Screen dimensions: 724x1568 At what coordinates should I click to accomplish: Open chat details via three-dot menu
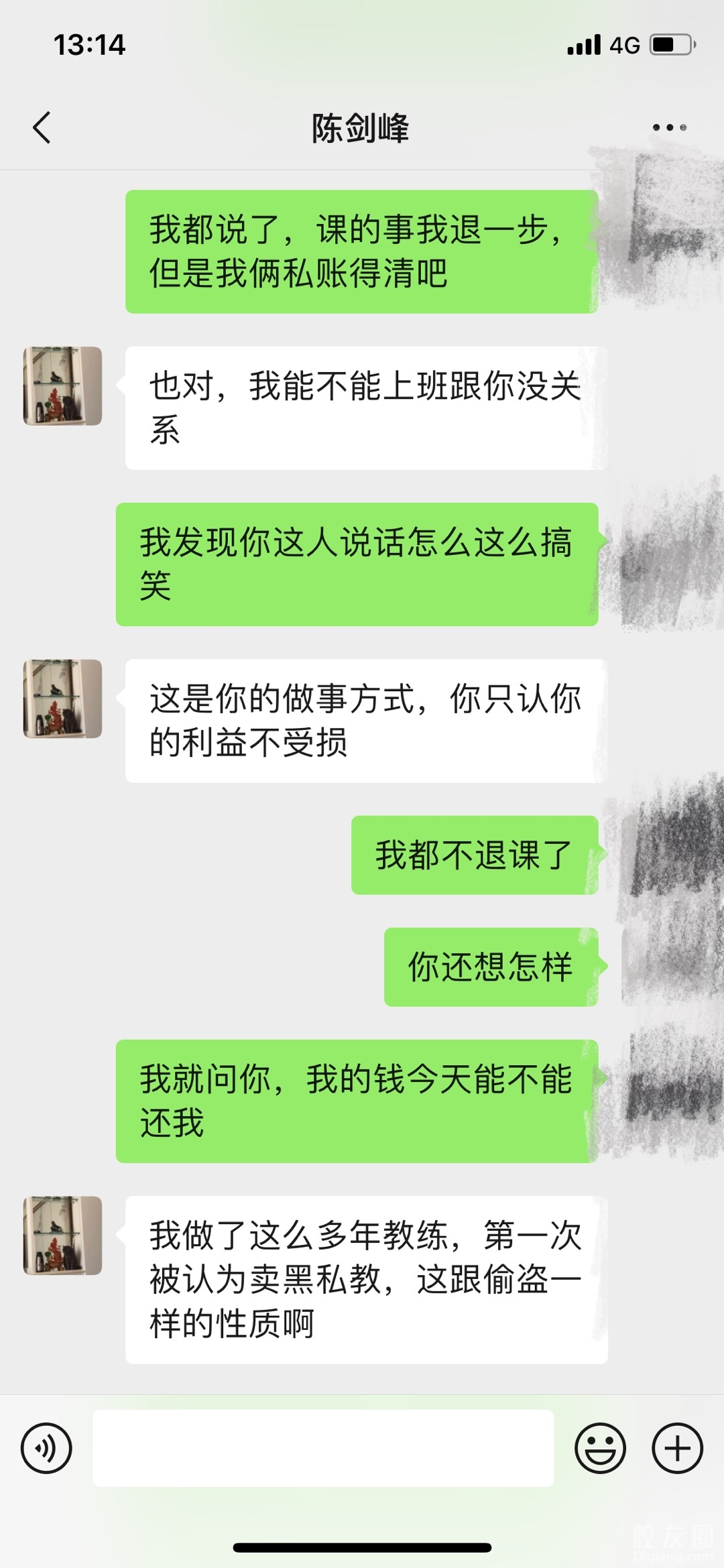[x=669, y=127]
